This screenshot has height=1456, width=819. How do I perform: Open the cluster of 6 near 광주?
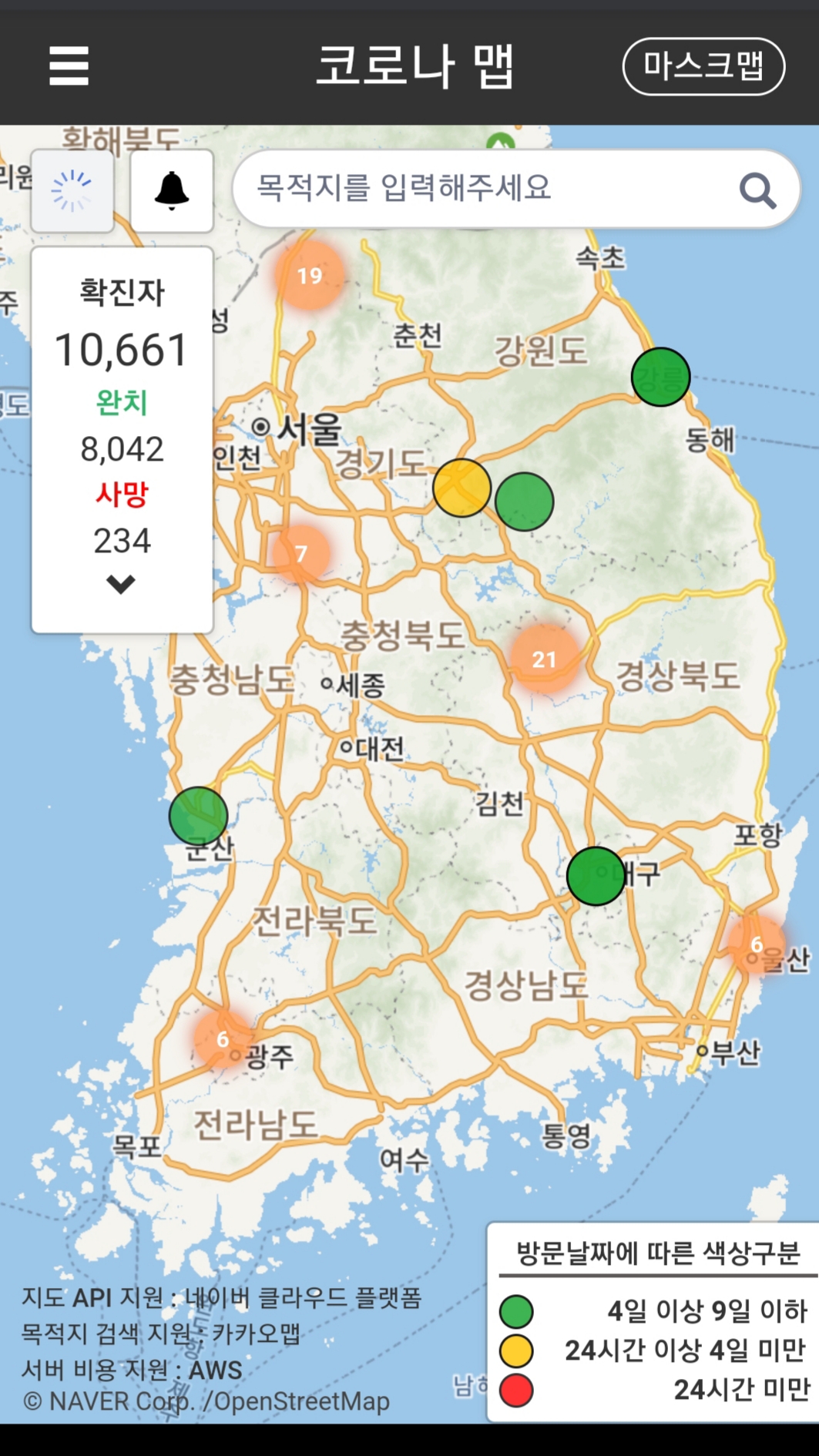pyautogui.click(x=223, y=1039)
